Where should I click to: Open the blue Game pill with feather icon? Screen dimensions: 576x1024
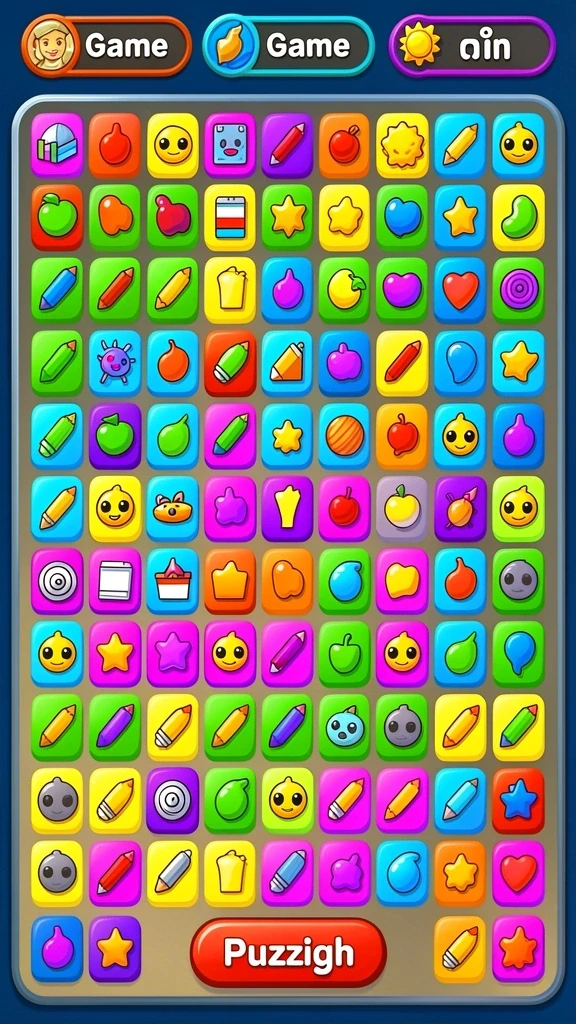pyautogui.click(x=288, y=46)
